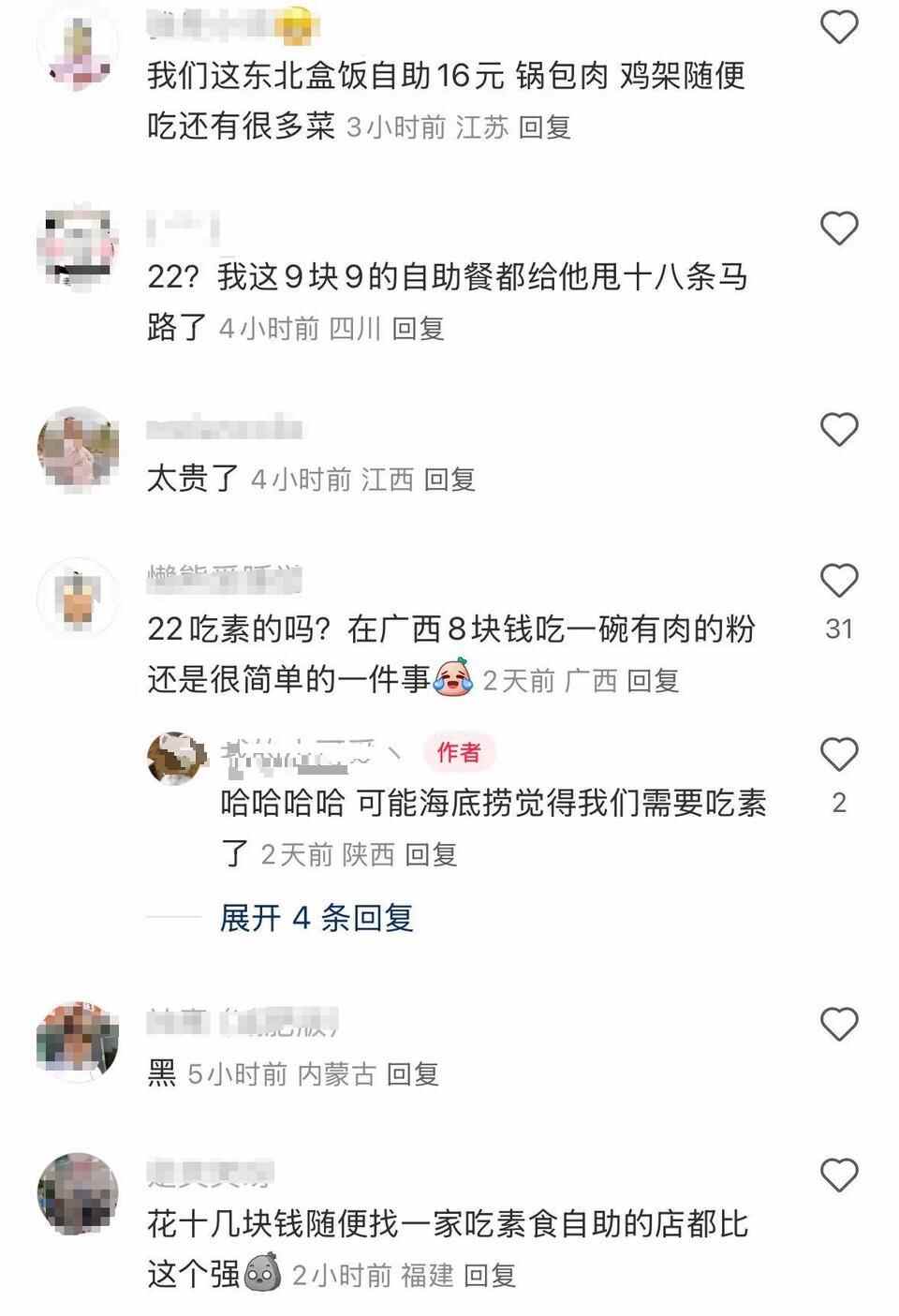Like the author's 海底捞 reply

click(838, 754)
